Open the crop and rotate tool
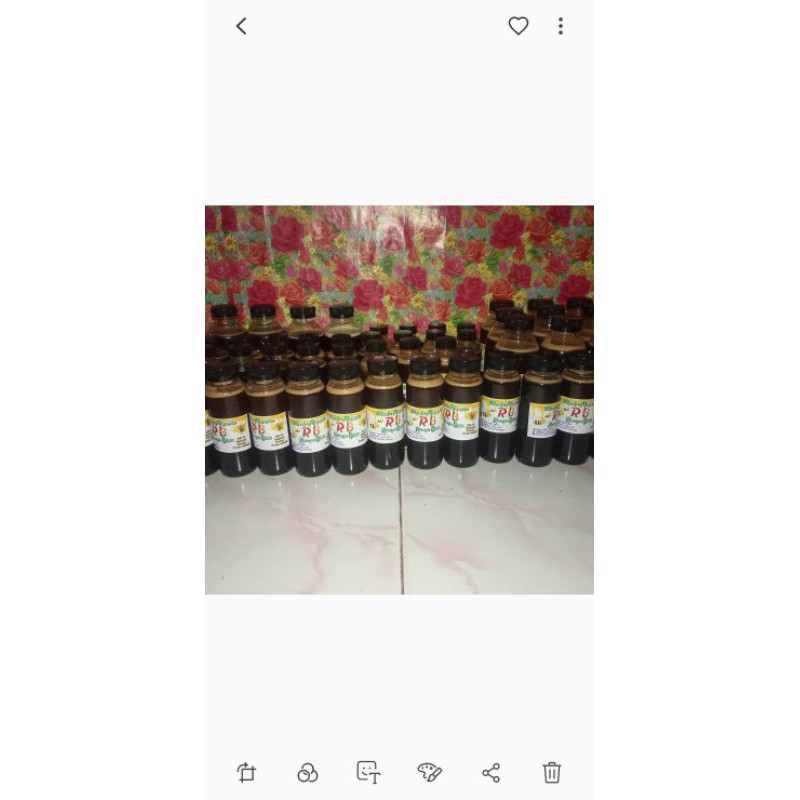The image size is (800, 800). [x=247, y=772]
